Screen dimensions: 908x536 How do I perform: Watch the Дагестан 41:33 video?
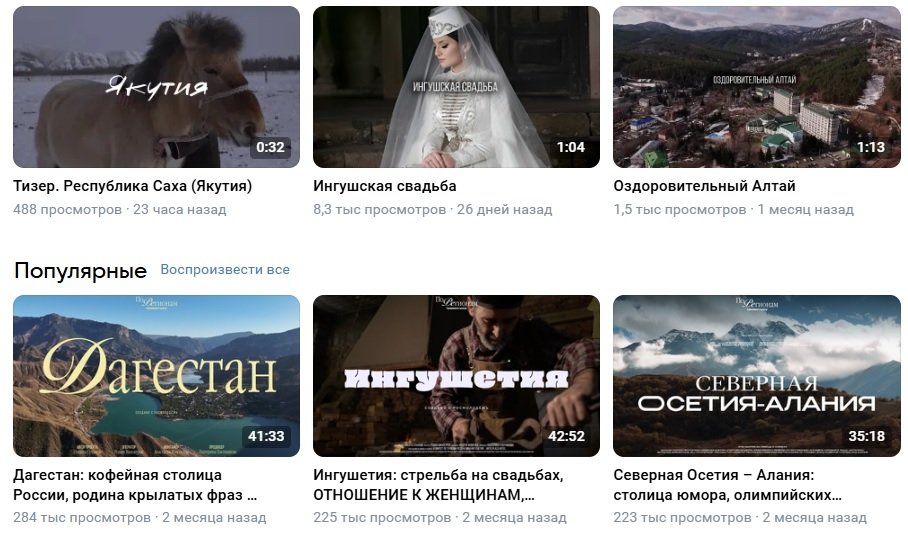[156, 375]
